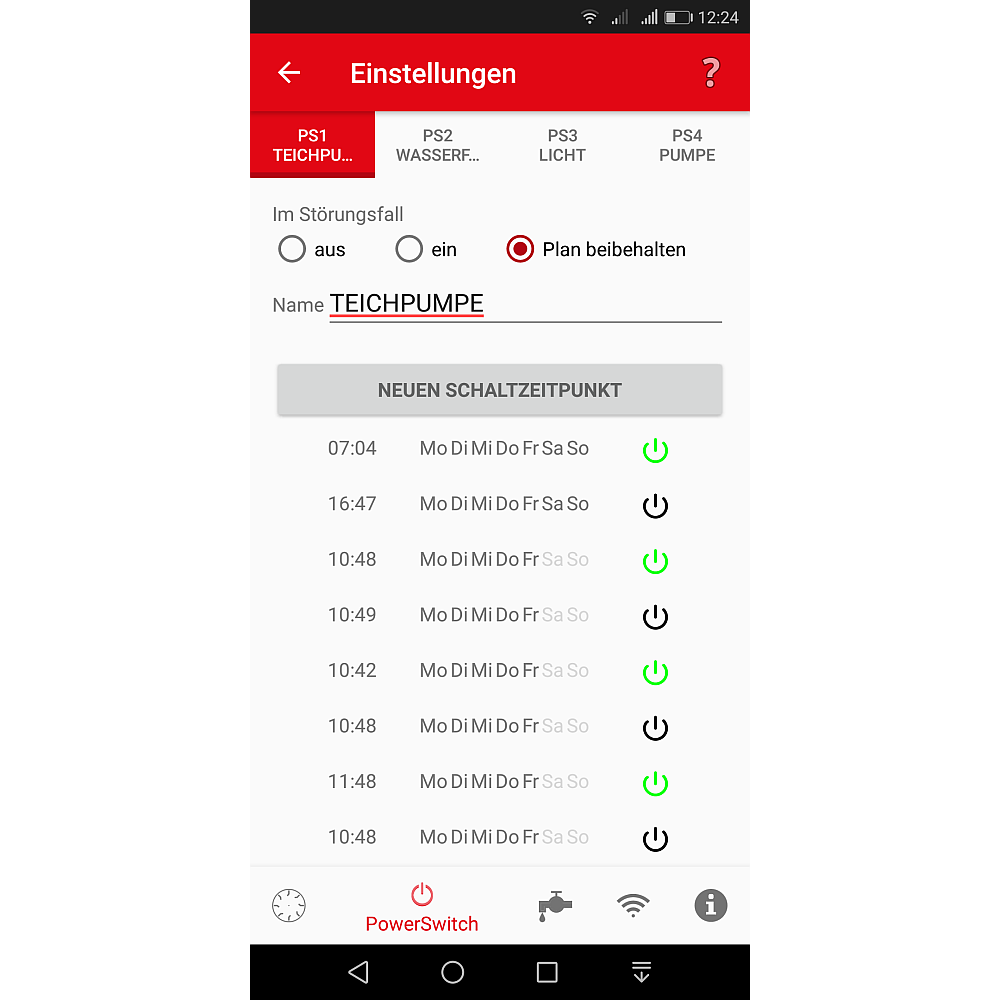1000x1000 pixels.
Task: Select the 'aus' fault option
Action: [292, 249]
